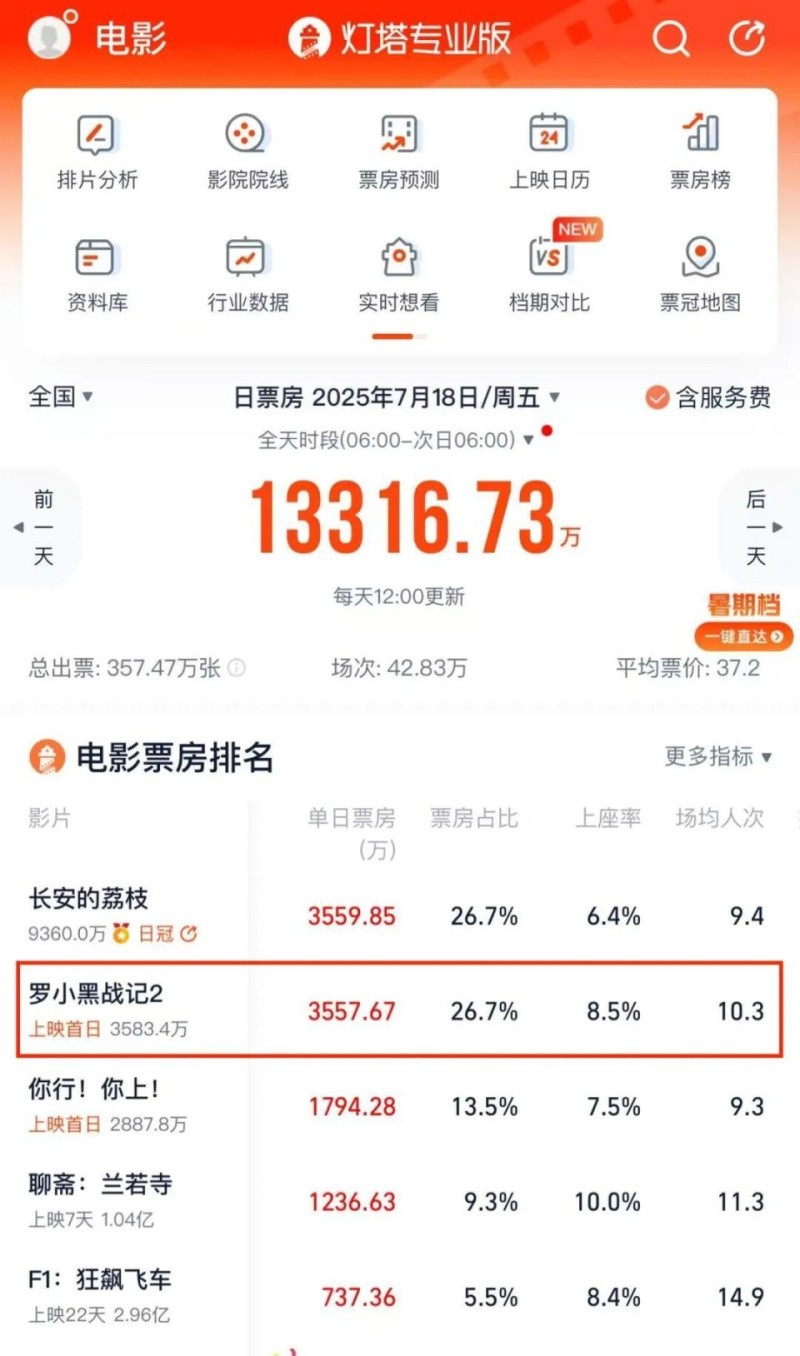800x1356 pixels.
Task: Open 资料库 database
Action: pyautogui.click(x=97, y=274)
